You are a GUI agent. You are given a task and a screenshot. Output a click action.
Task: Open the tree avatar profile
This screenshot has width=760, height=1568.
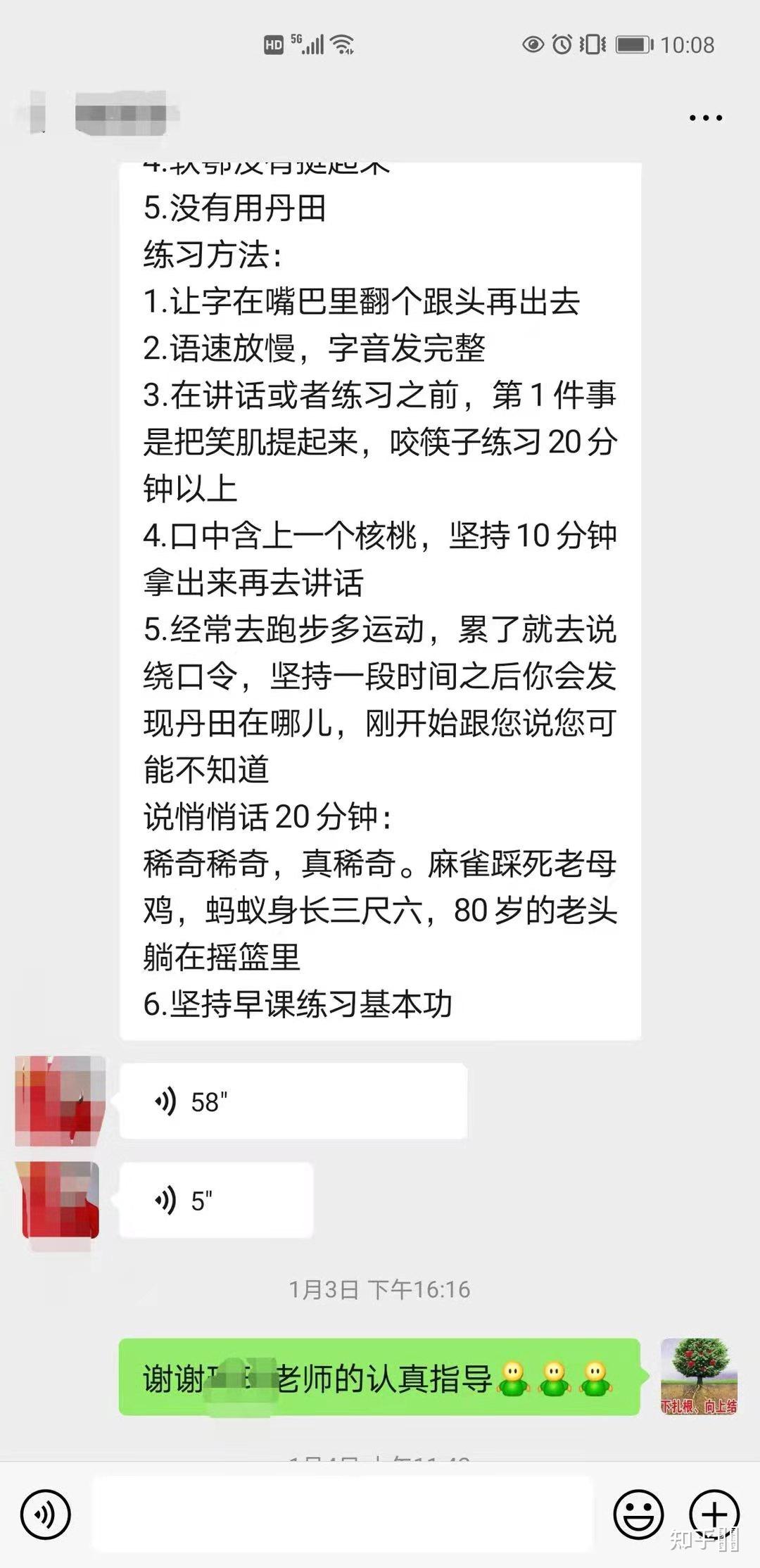tap(698, 1376)
